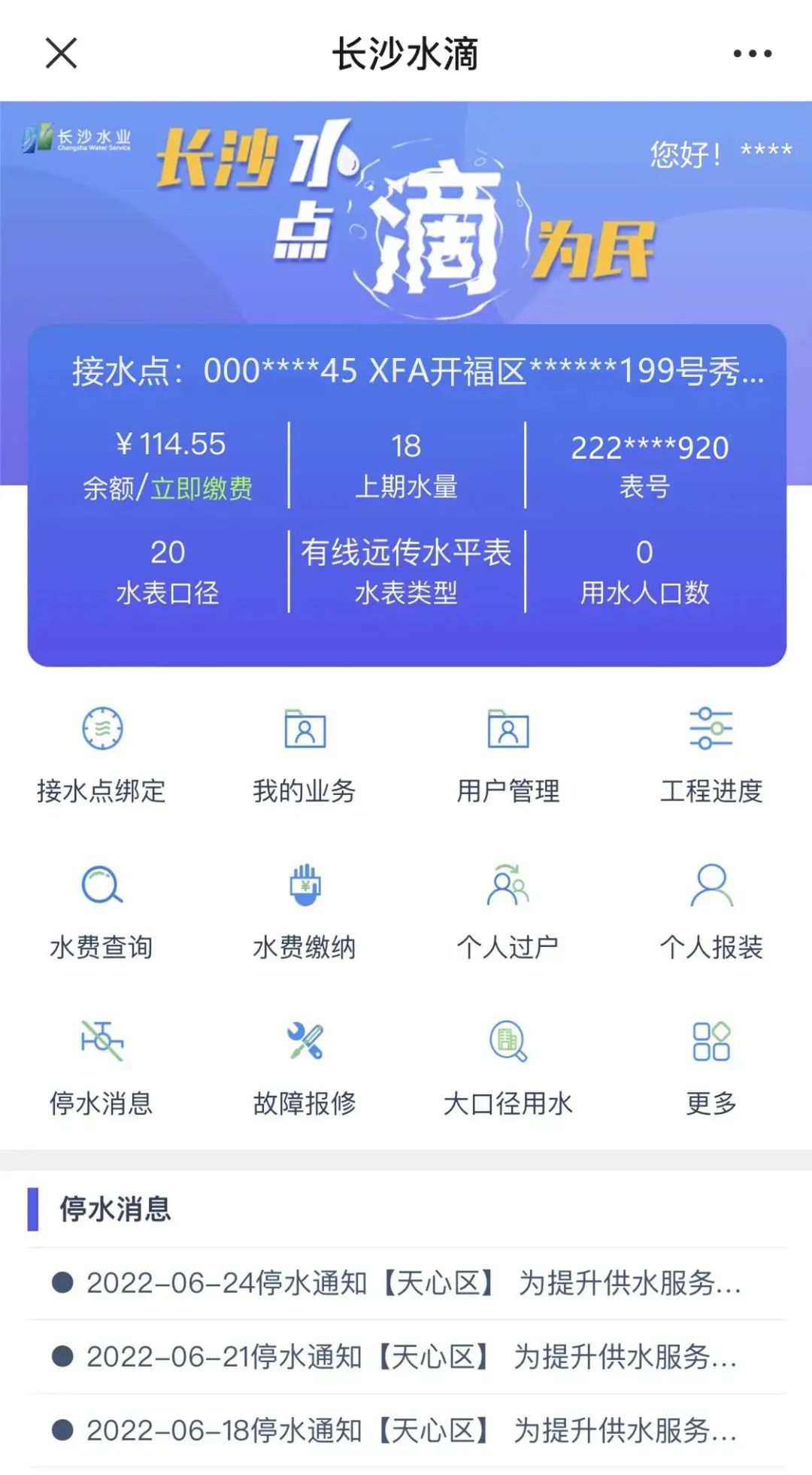This screenshot has width=812, height=1475.
Task: Open 水费查询
Action: point(101,912)
